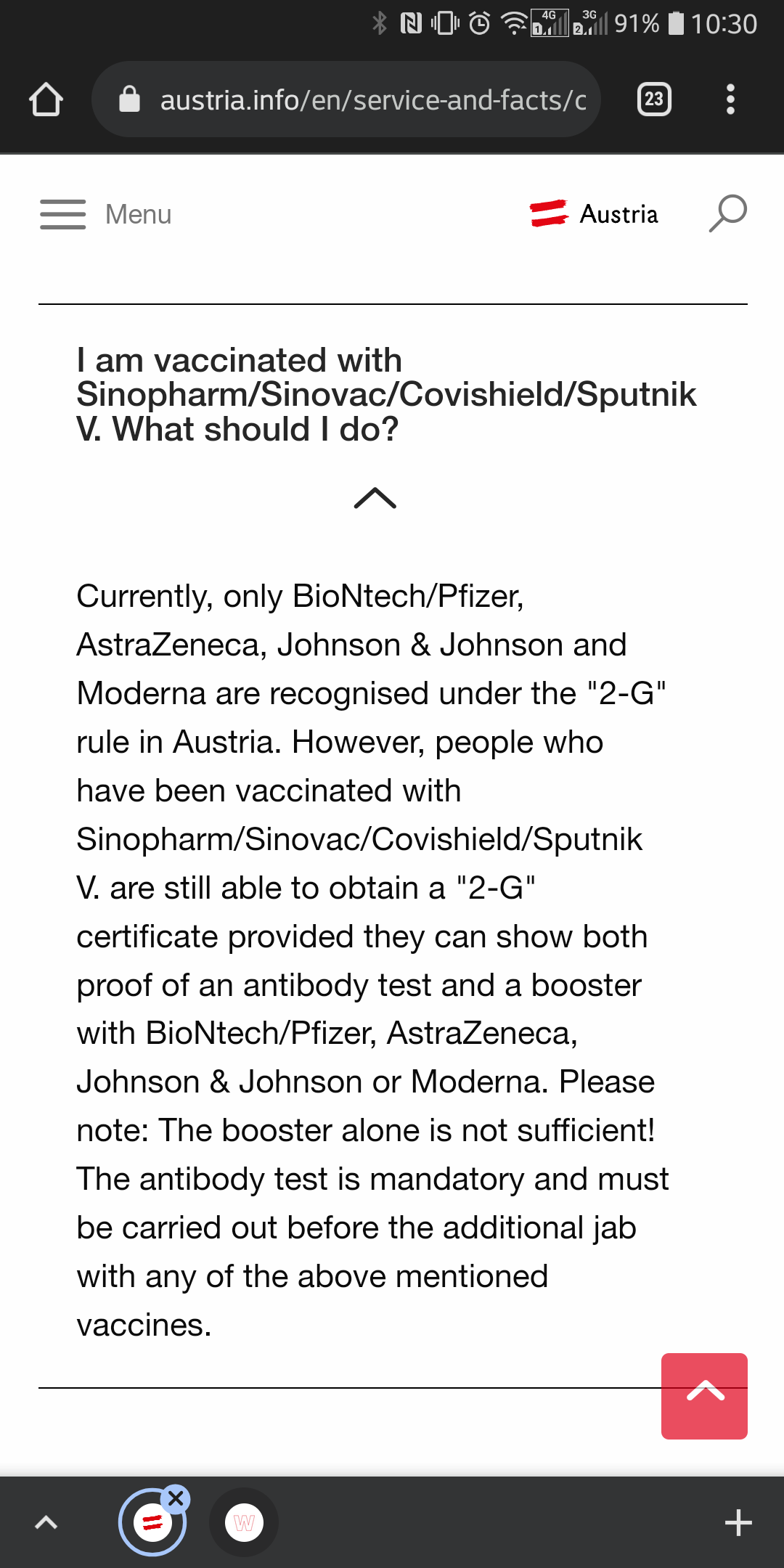Jump back to top with red arrow button
This screenshot has height=1568, width=784.
pos(704,1395)
